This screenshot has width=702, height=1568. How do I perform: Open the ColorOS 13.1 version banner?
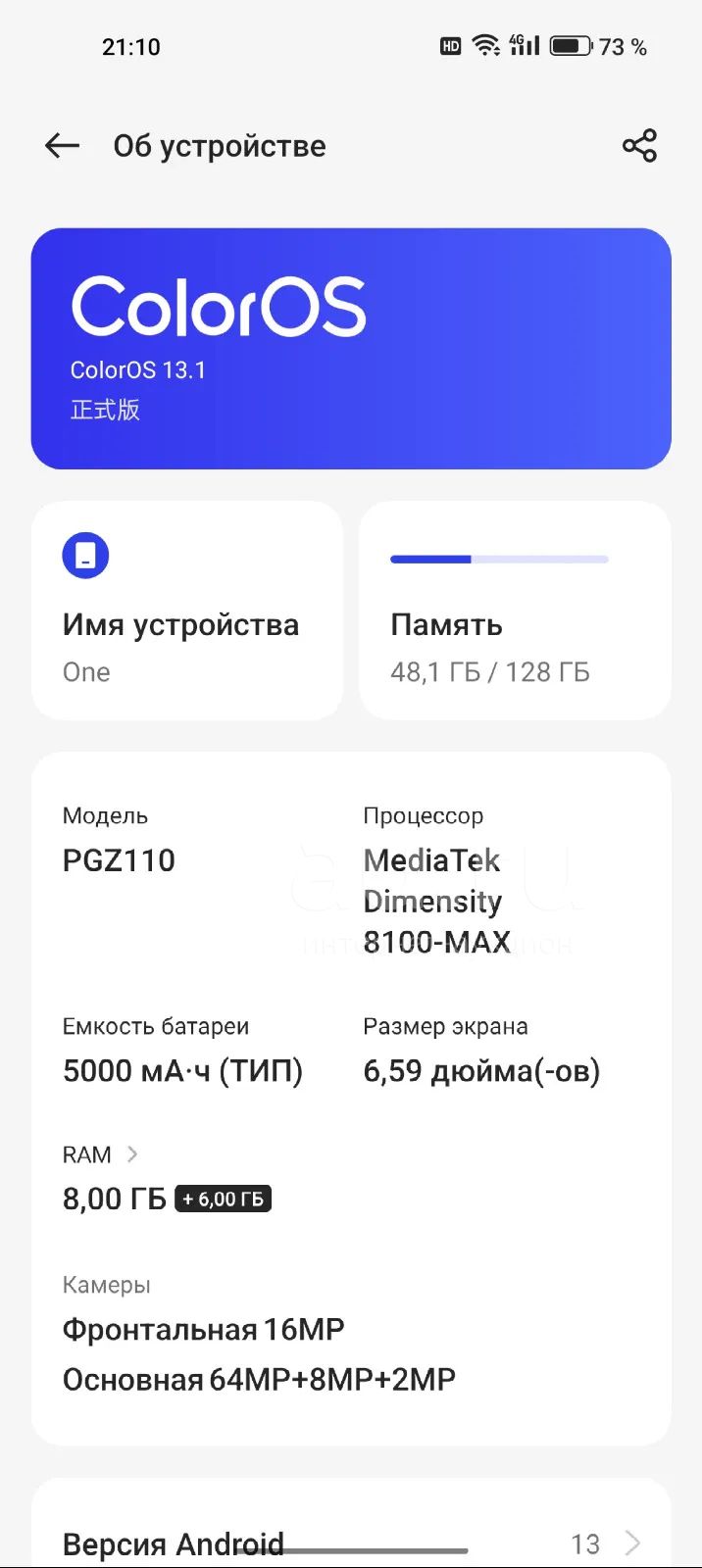351,349
